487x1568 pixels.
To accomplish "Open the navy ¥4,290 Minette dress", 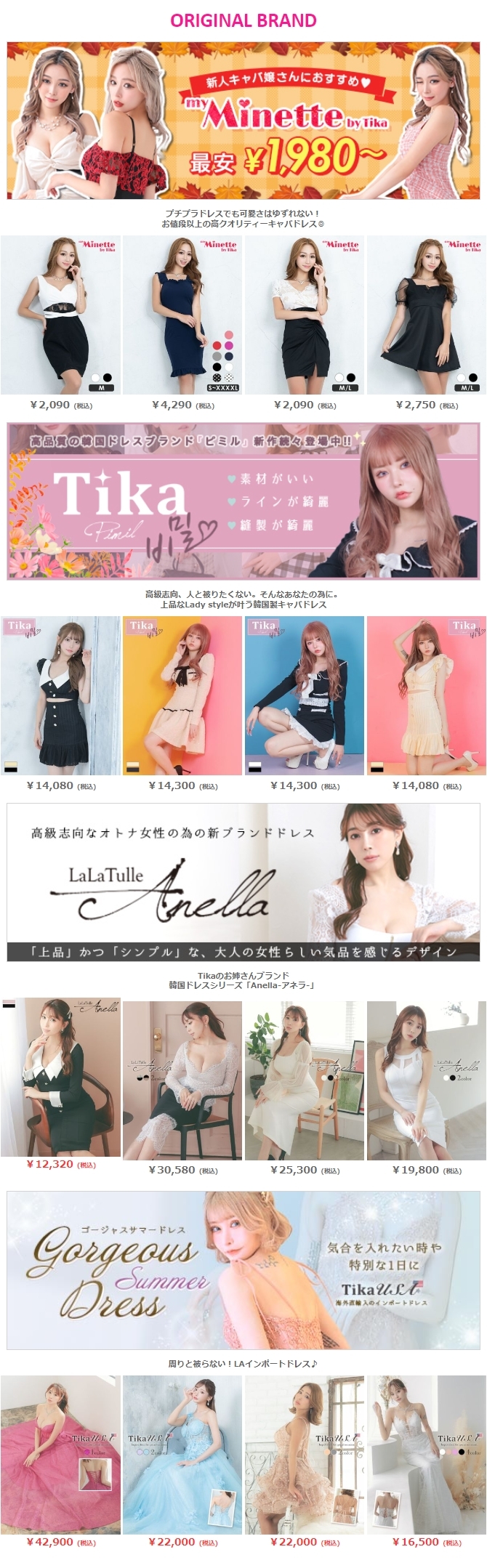I will 182,315.
